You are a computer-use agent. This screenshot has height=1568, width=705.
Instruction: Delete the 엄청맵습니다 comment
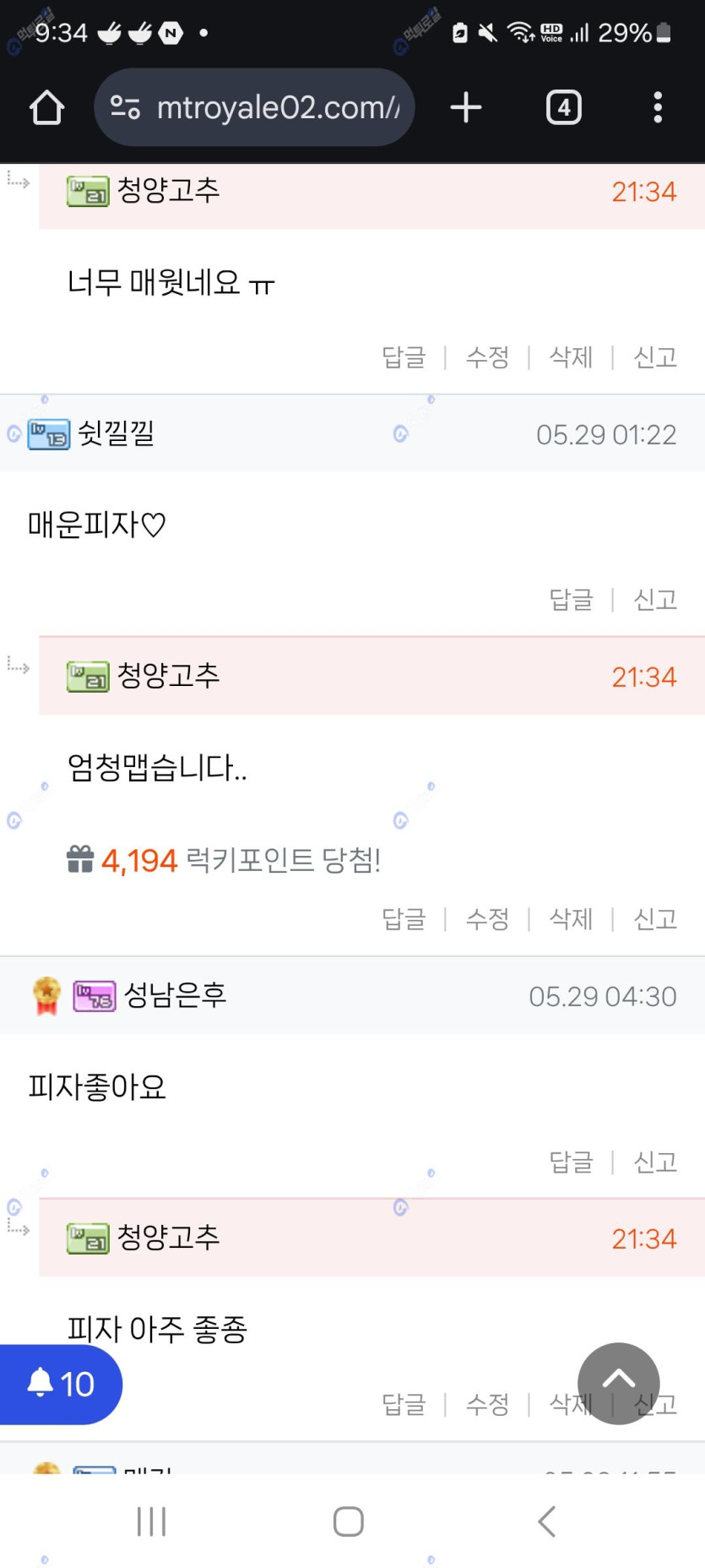(x=571, y=919)
